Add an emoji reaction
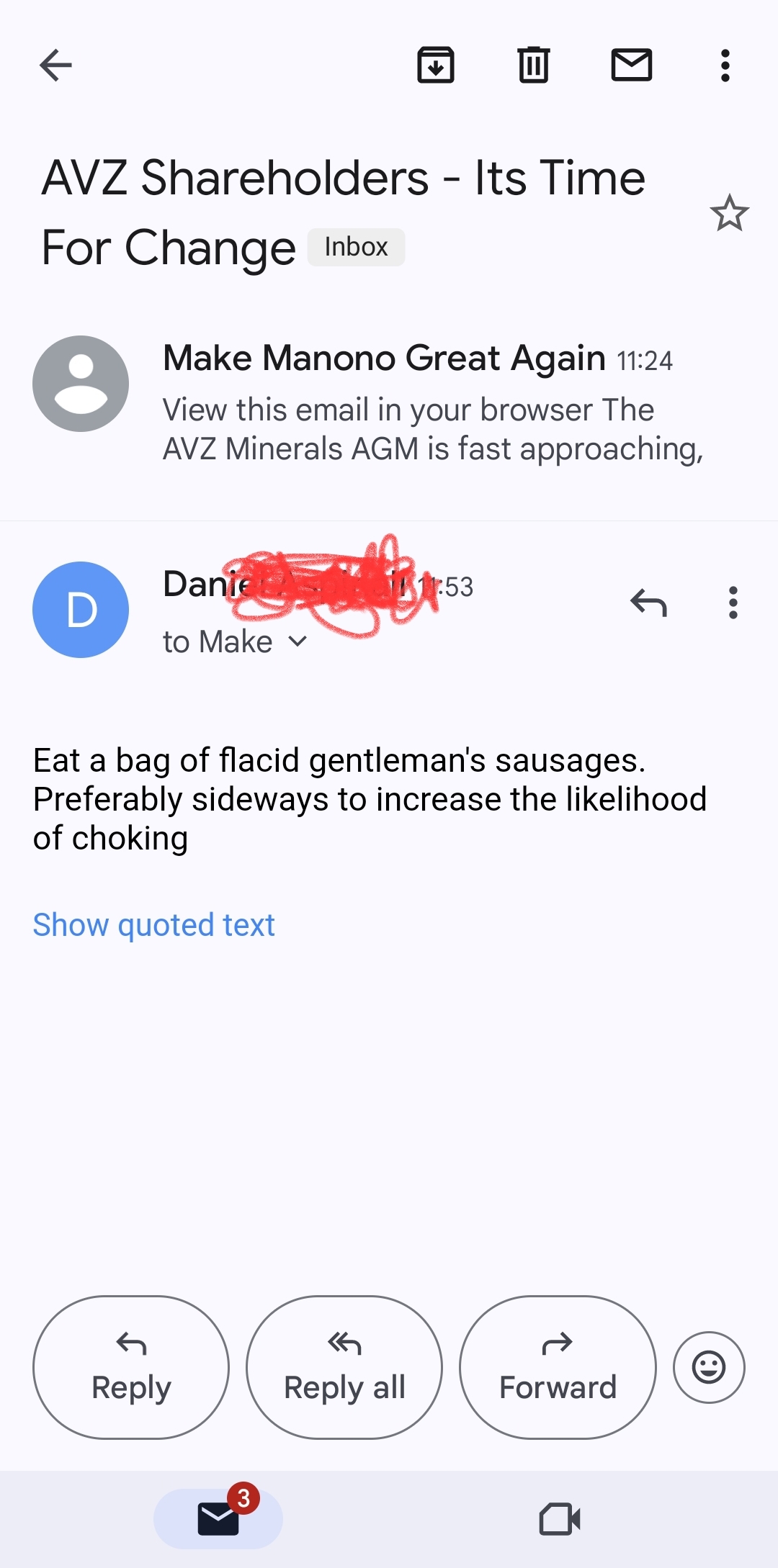 [708, 1367]
